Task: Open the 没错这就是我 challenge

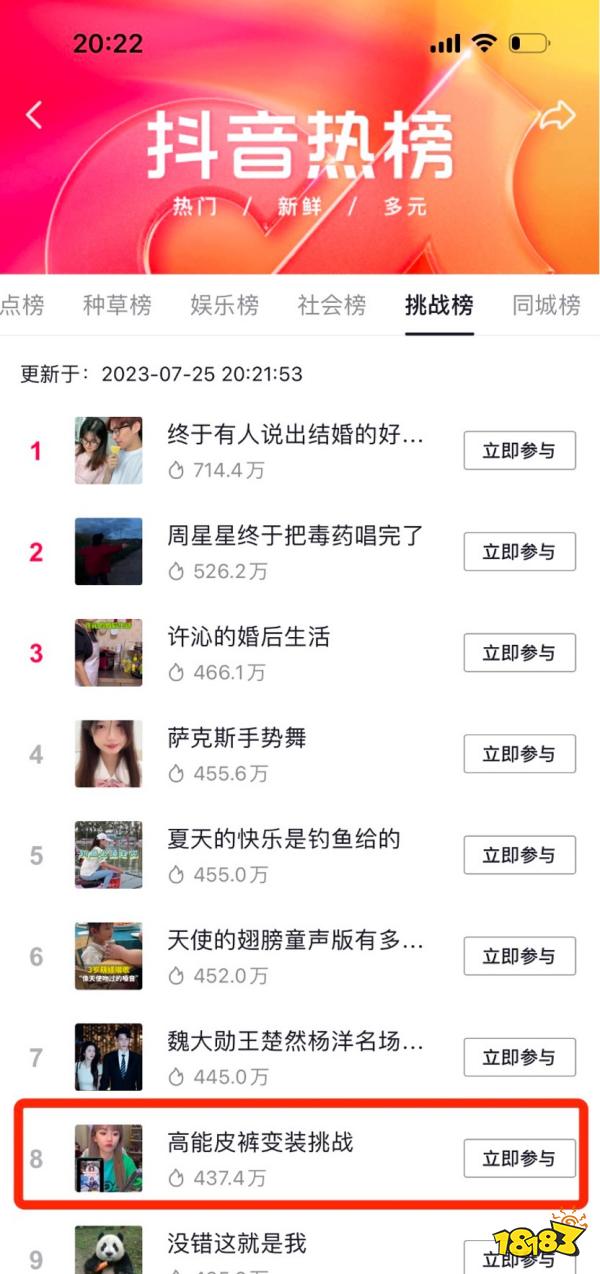Action: (x=237, y=1244)
